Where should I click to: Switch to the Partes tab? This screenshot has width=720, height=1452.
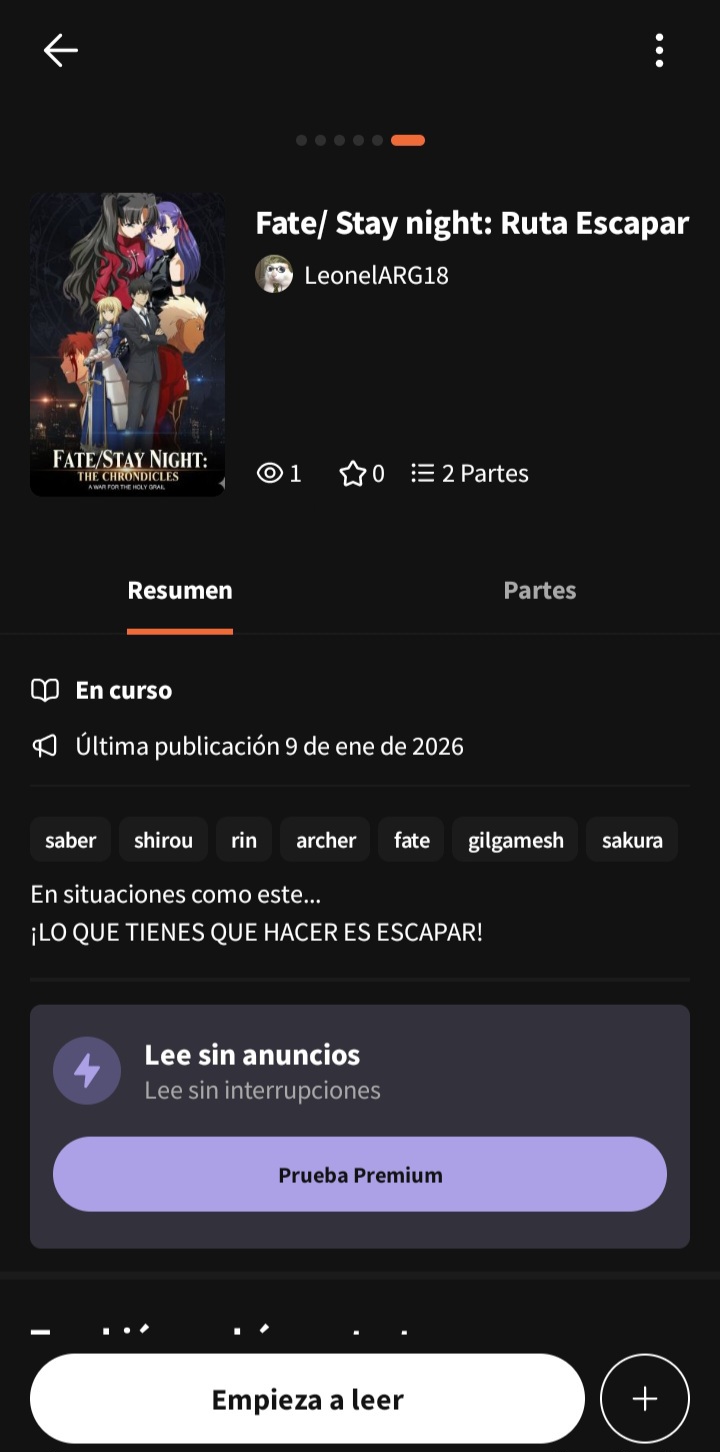pyautogui.click(x=539, y=590)
